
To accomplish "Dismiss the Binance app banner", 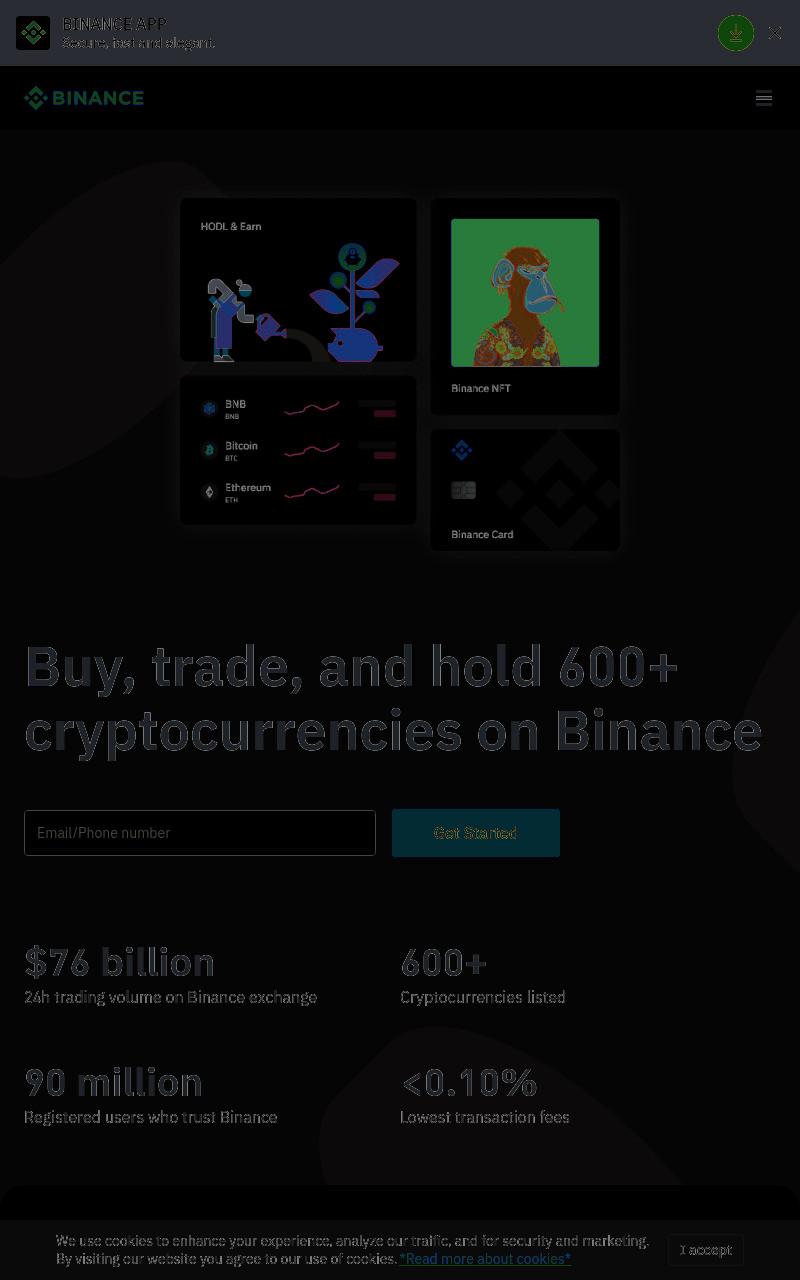I will [775, 33].
